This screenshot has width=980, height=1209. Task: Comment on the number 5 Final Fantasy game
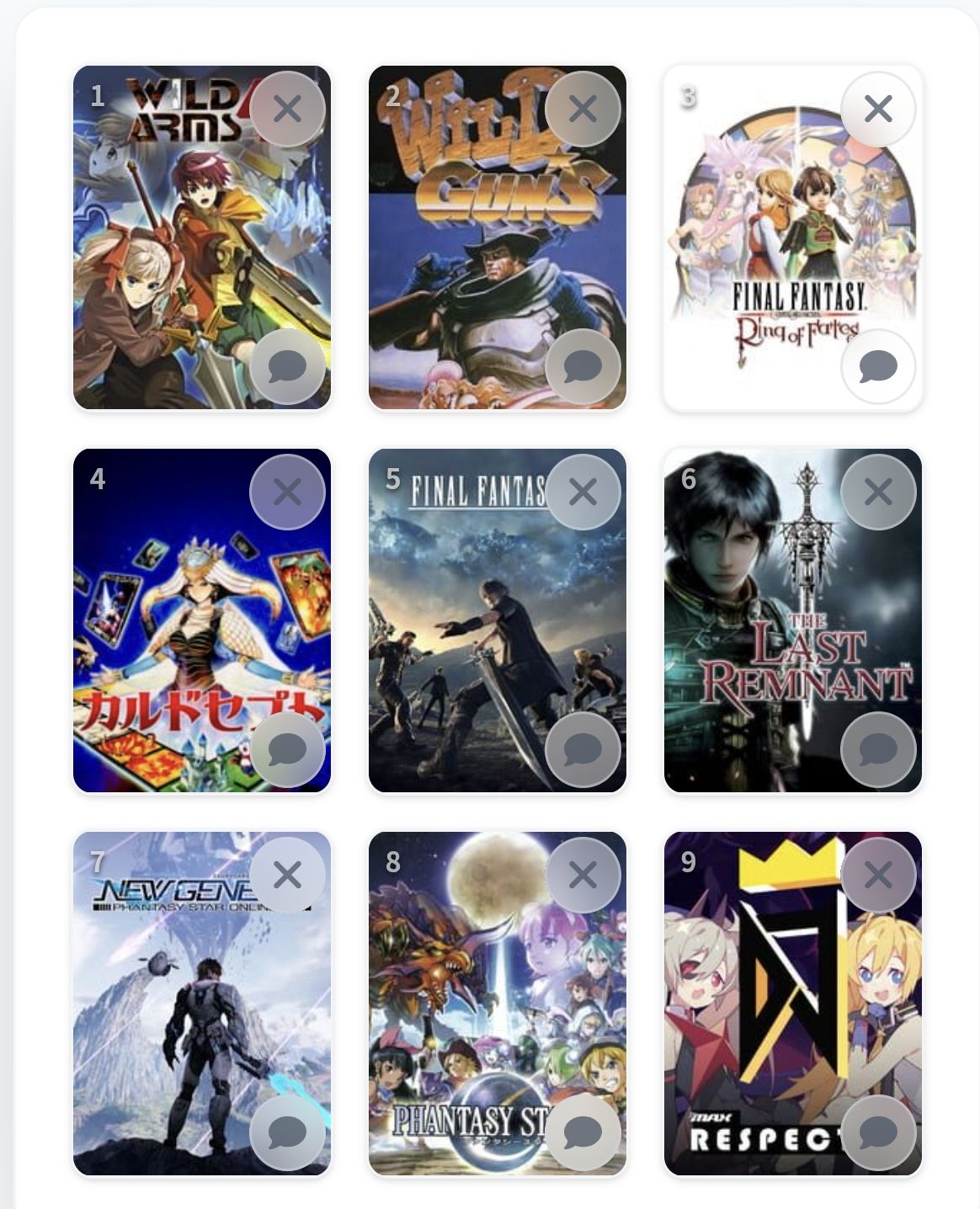tap(583, 749)
